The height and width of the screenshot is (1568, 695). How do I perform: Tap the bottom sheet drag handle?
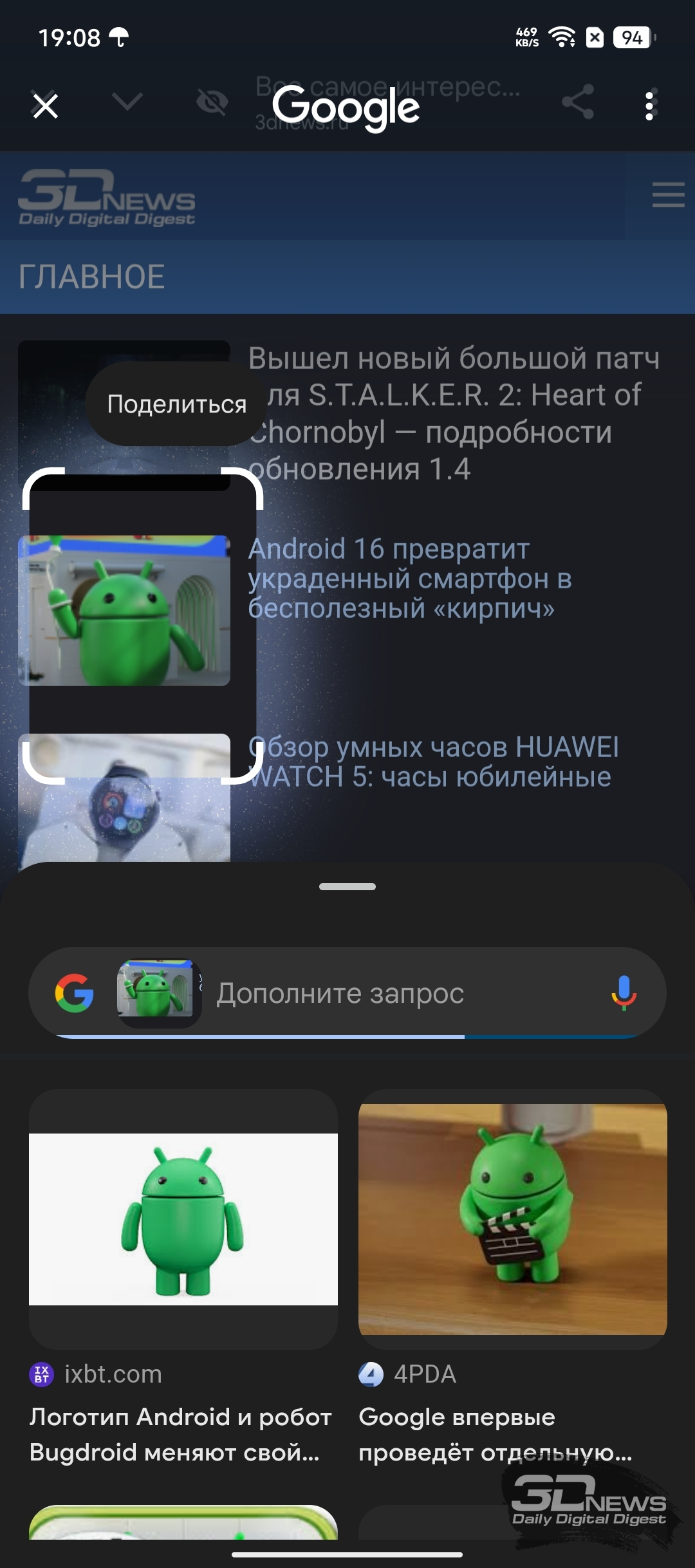(x=347, y=886)
